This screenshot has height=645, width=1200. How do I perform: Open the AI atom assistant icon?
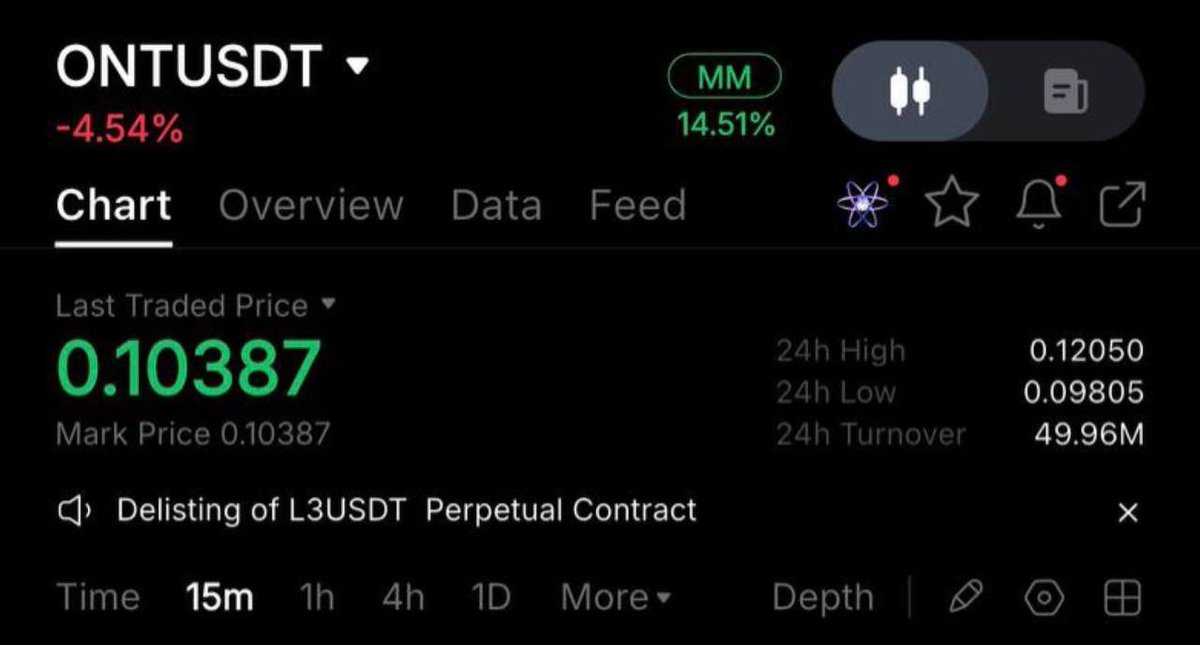[x=863, y=204]
